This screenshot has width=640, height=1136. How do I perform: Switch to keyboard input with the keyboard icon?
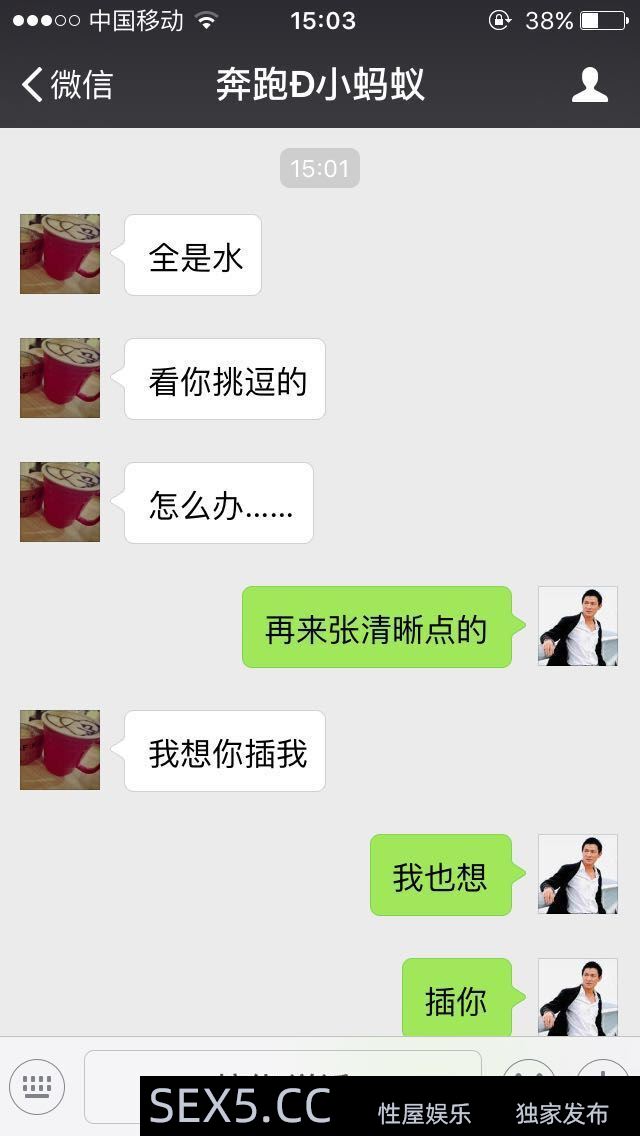tap(37, 1086)
